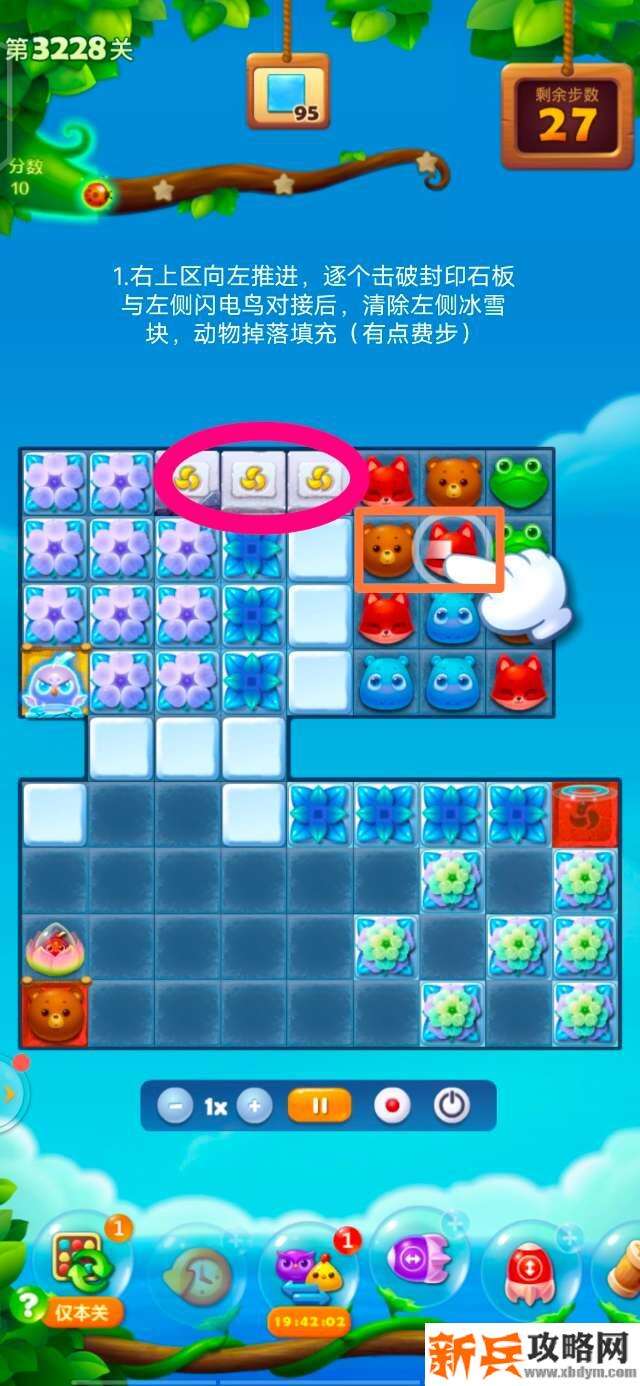Decrease playback speed with the minus button
The height and width of the screenshot is (1386, 640).
(x=176, y=1106)
